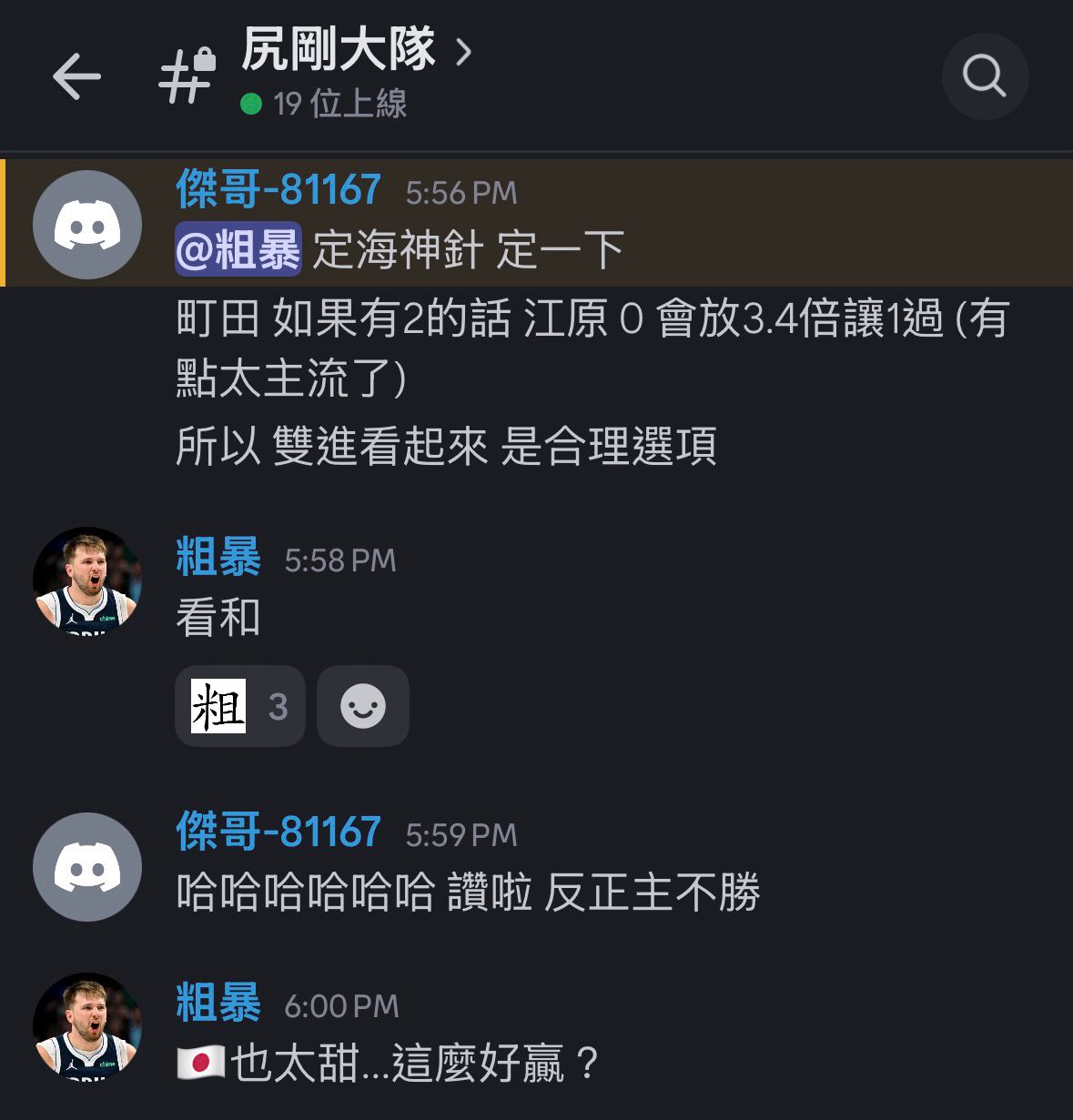The height and width of the screenshot is (1120, 1073).
Task: View 粗暴's avatar at 5:58 PM
Action: click(87, 581)
